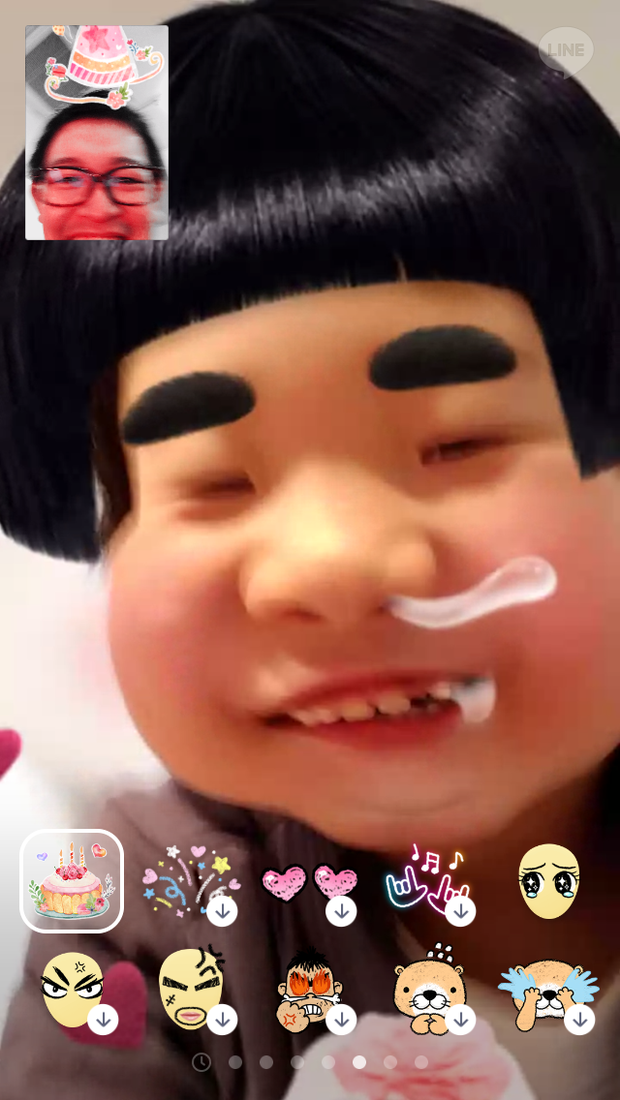
Task: Apply the crying sparkly-eyed face effect
Action: point(548,881)
